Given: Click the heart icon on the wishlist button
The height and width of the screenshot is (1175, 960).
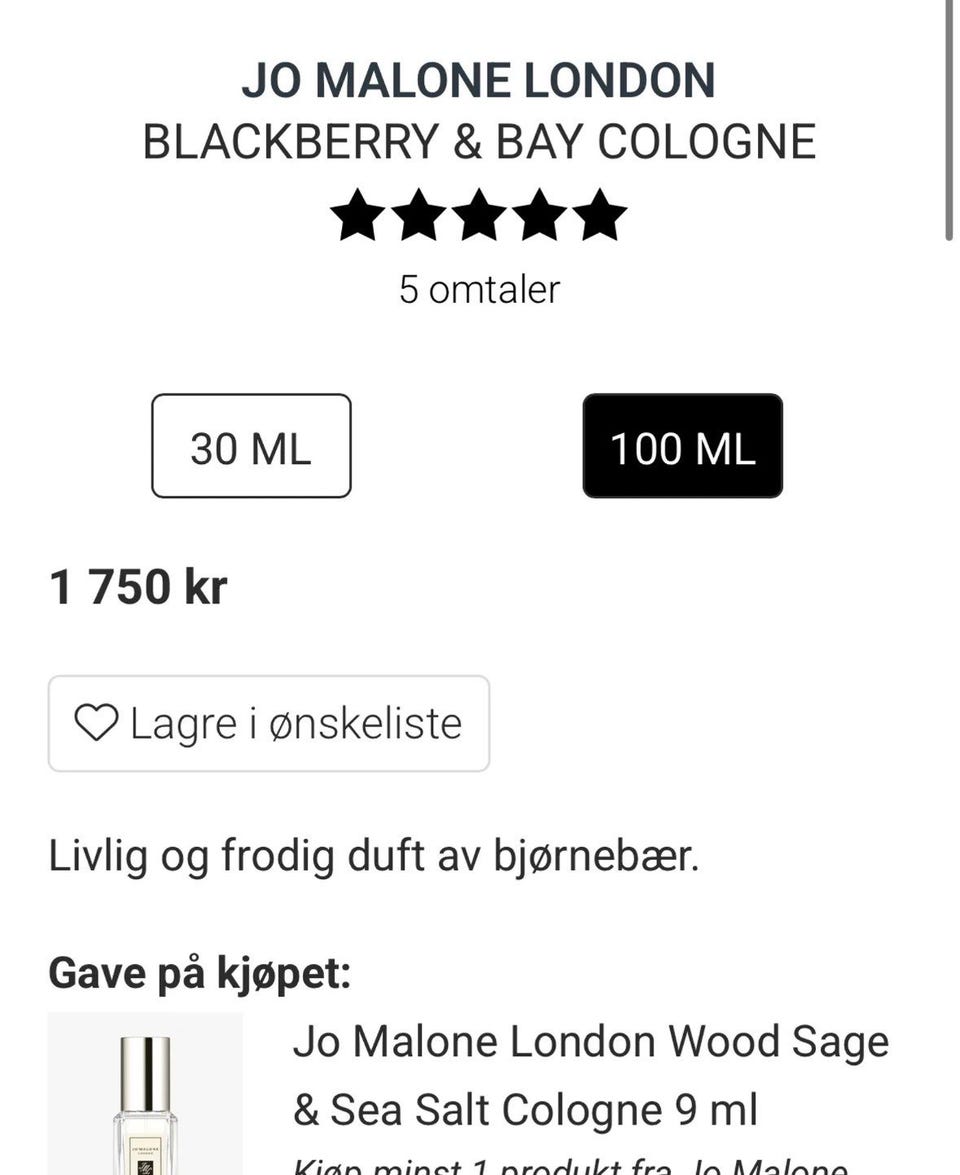Looking at the screenshot, I should [97, 722].
